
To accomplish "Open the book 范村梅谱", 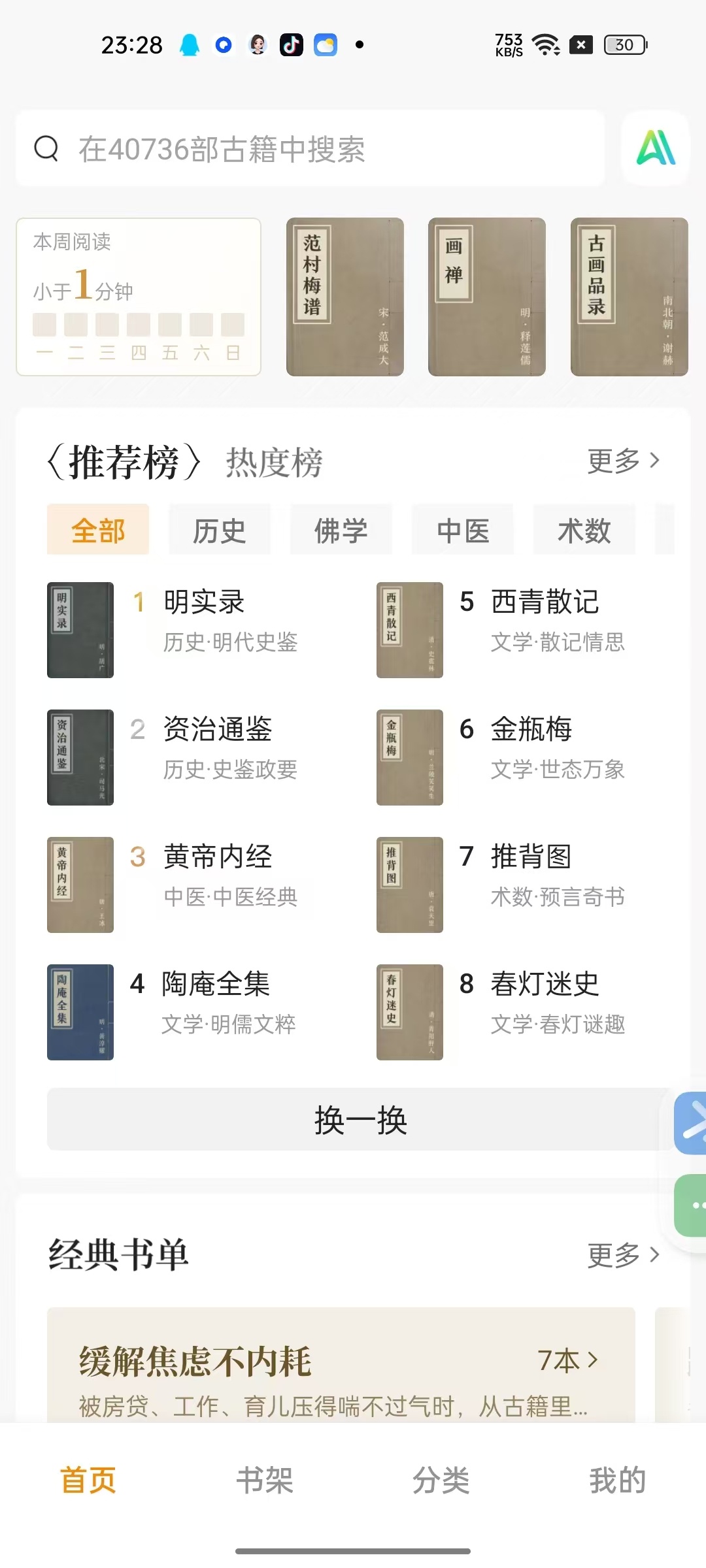I will (x=345, y=297).
